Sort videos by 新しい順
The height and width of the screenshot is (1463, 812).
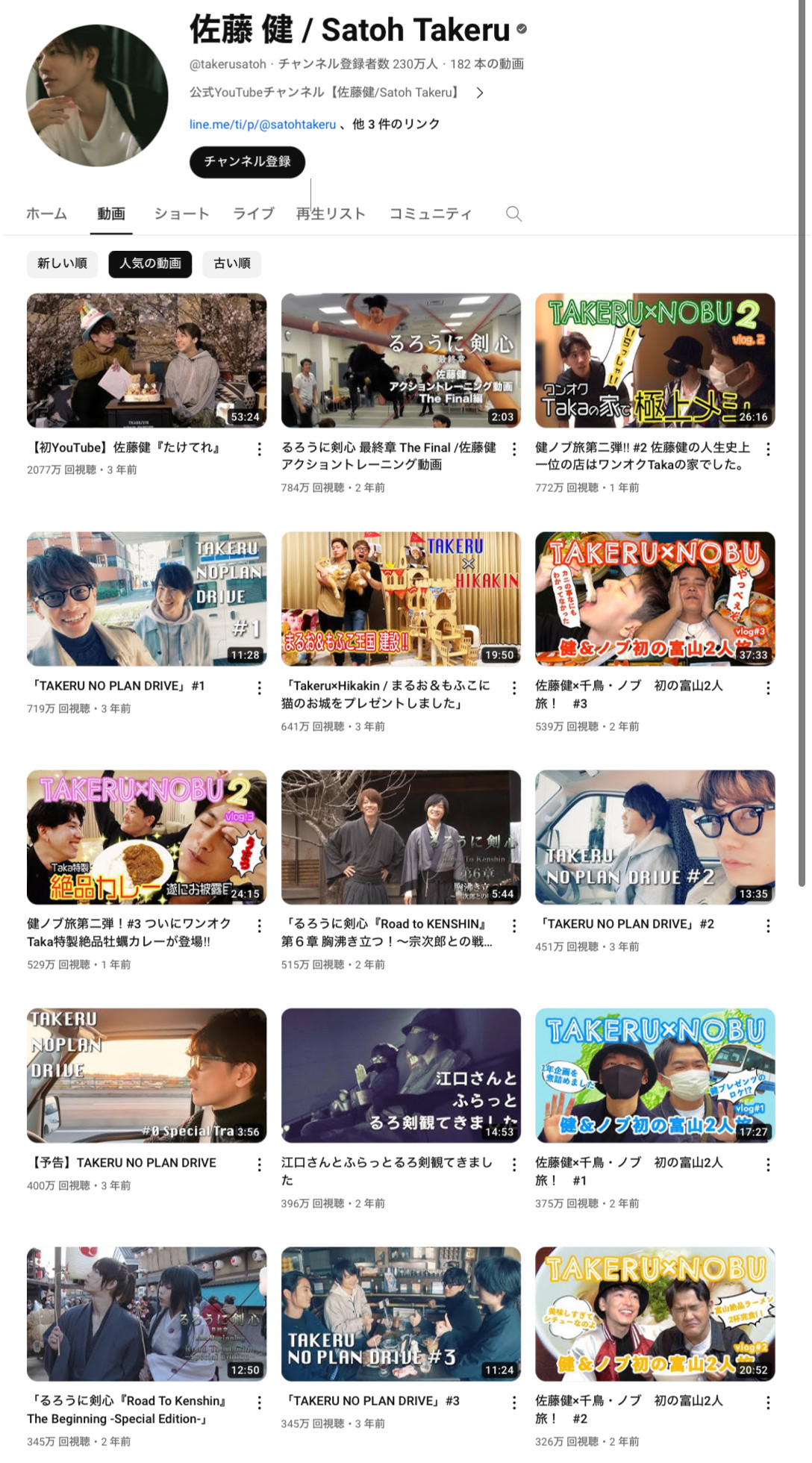click(x=62, y=263)
